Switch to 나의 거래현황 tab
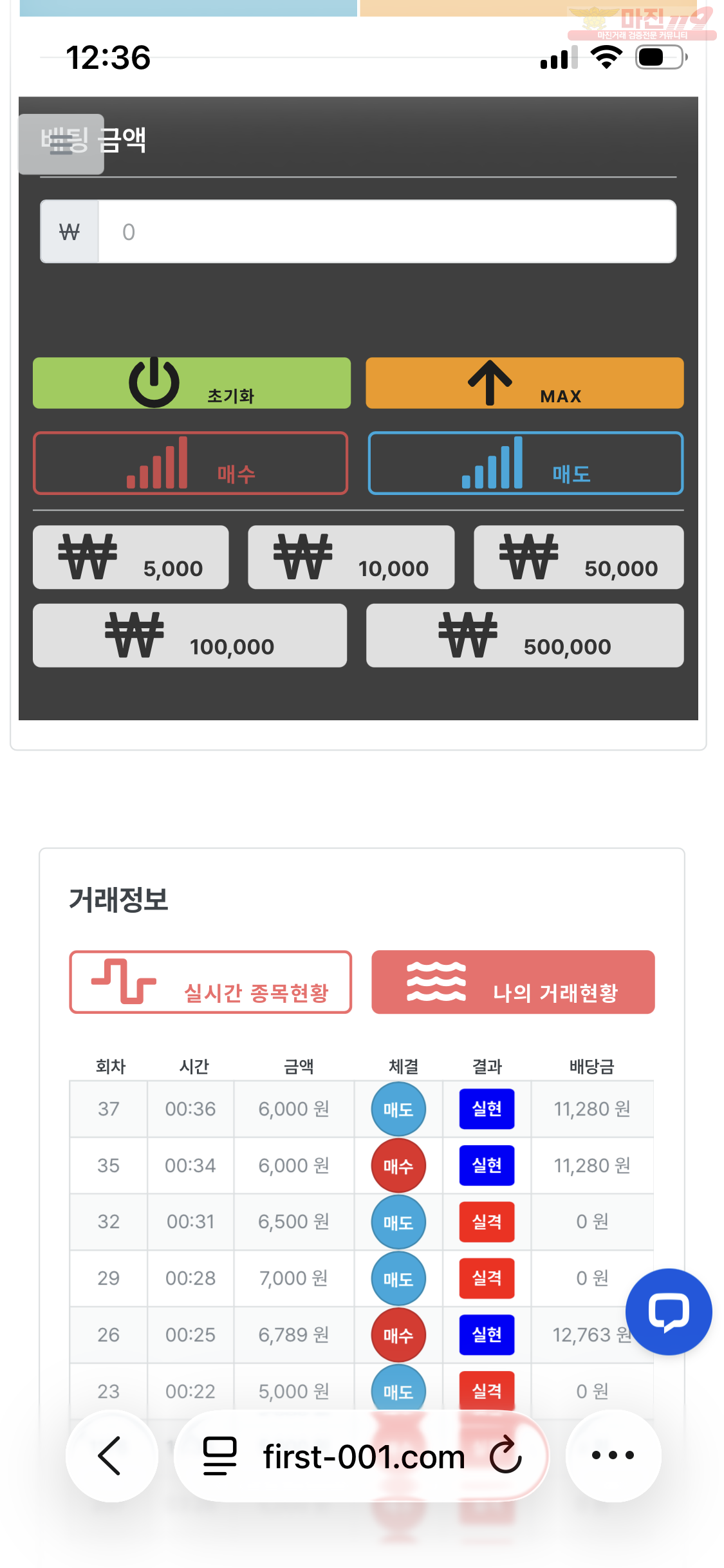724x1568 pixels. click(513, 982)
